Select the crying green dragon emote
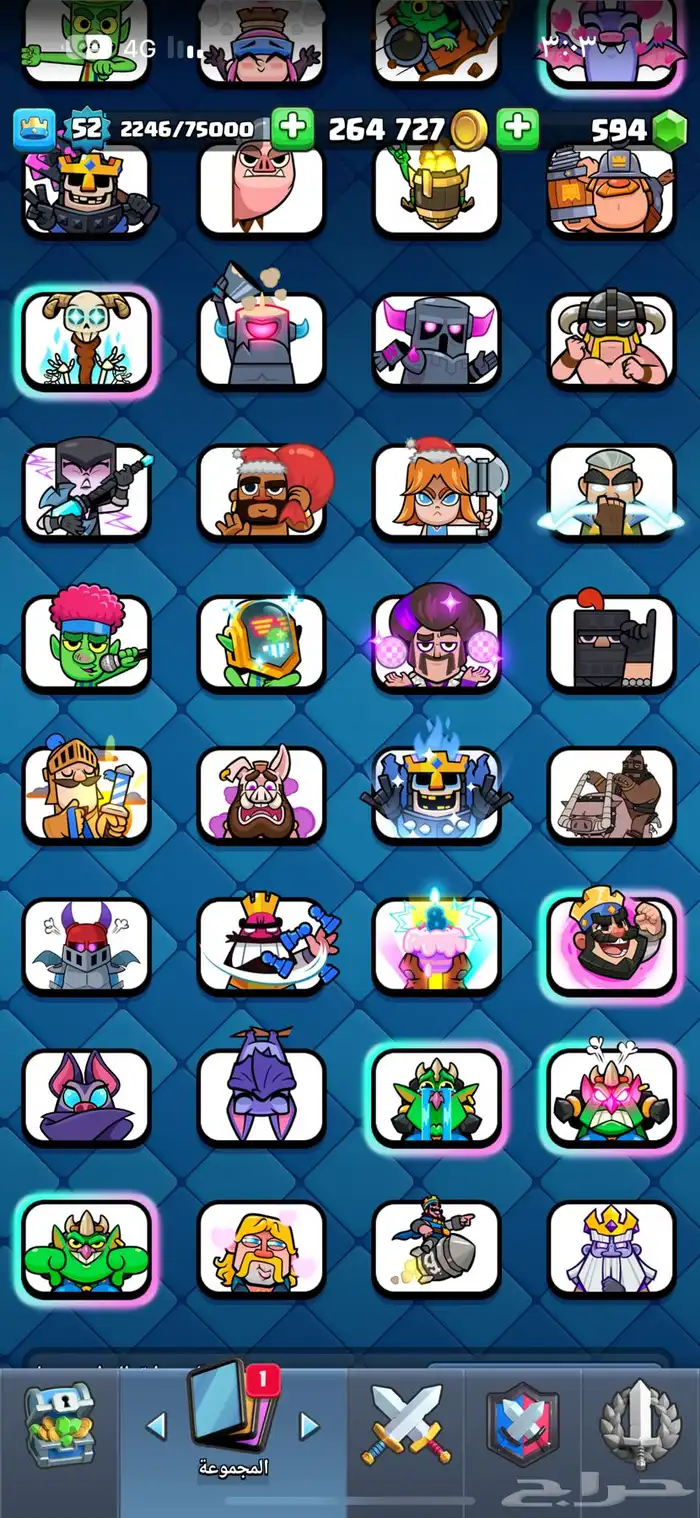 coord(436,1096)
